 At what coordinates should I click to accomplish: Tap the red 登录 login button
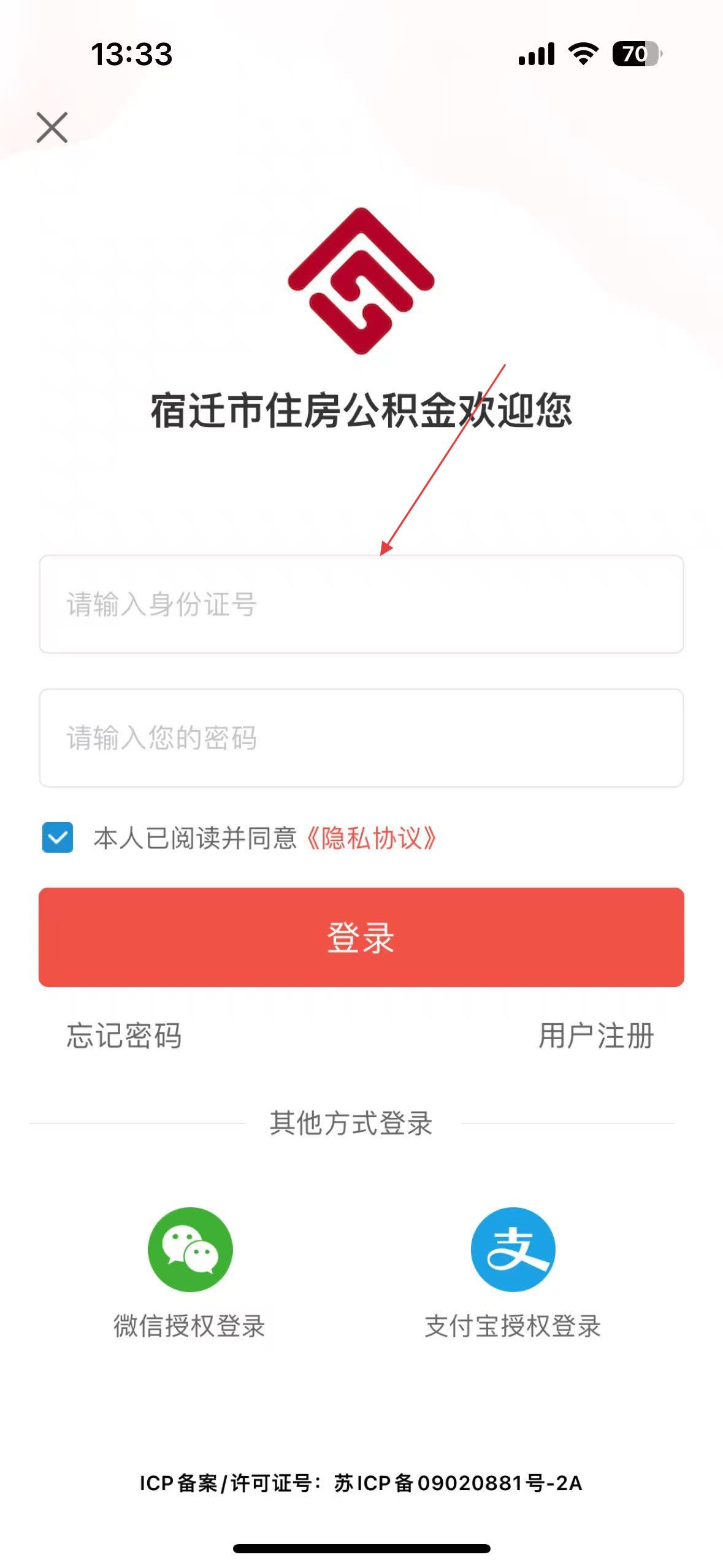(x=361, y=937)
